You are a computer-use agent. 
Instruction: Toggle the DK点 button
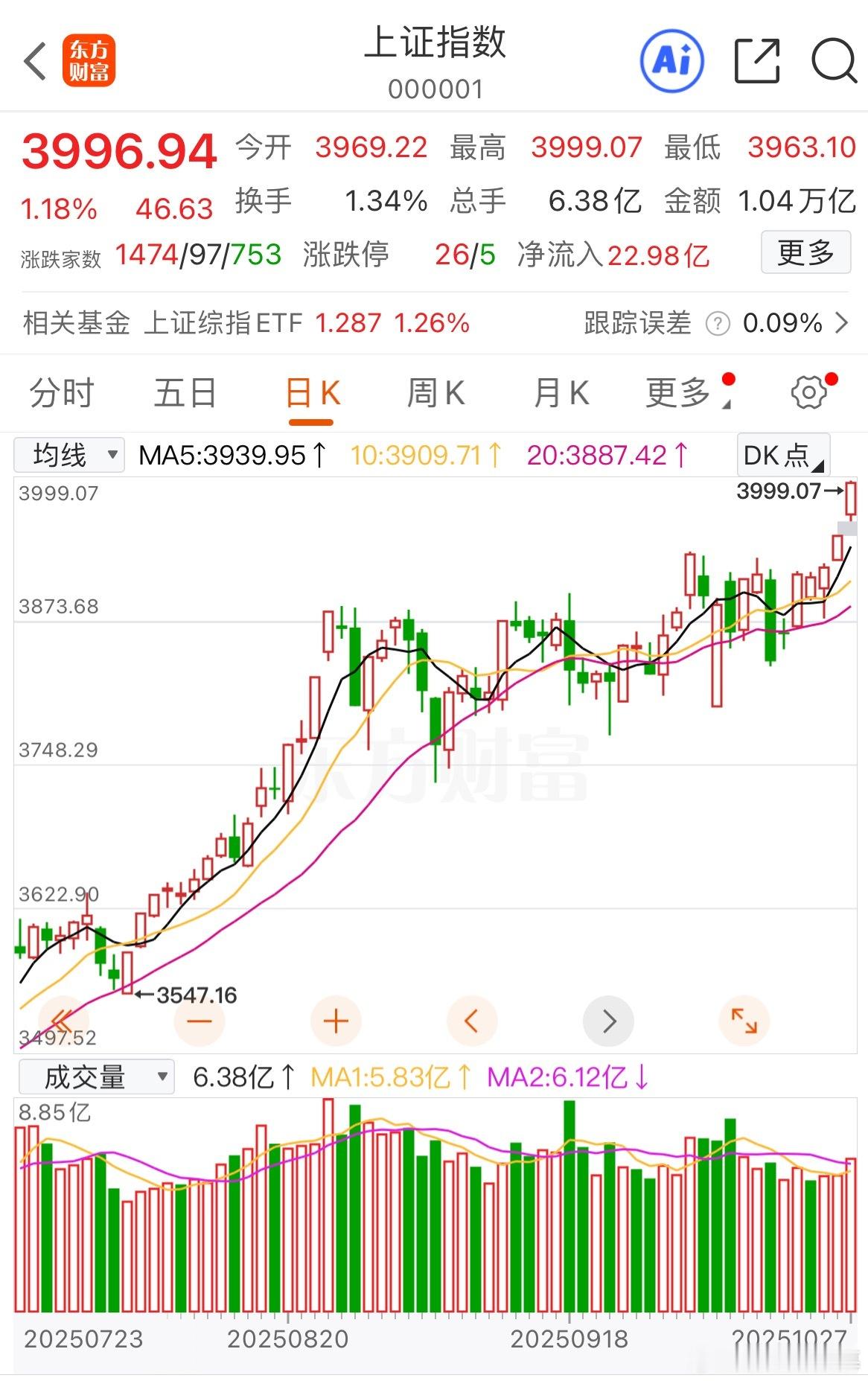tap(782, 455)
